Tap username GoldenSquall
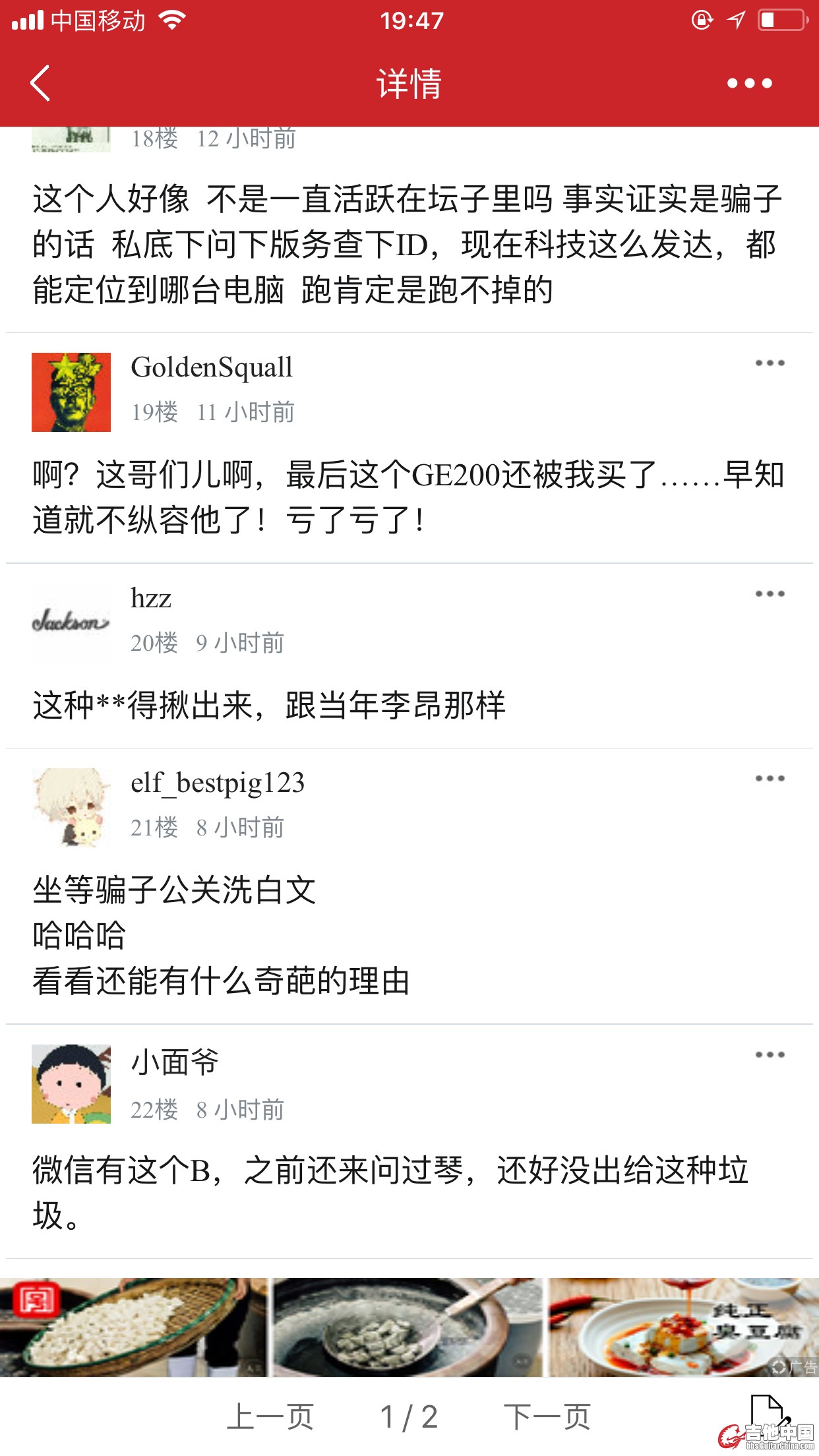 [212, 367]
